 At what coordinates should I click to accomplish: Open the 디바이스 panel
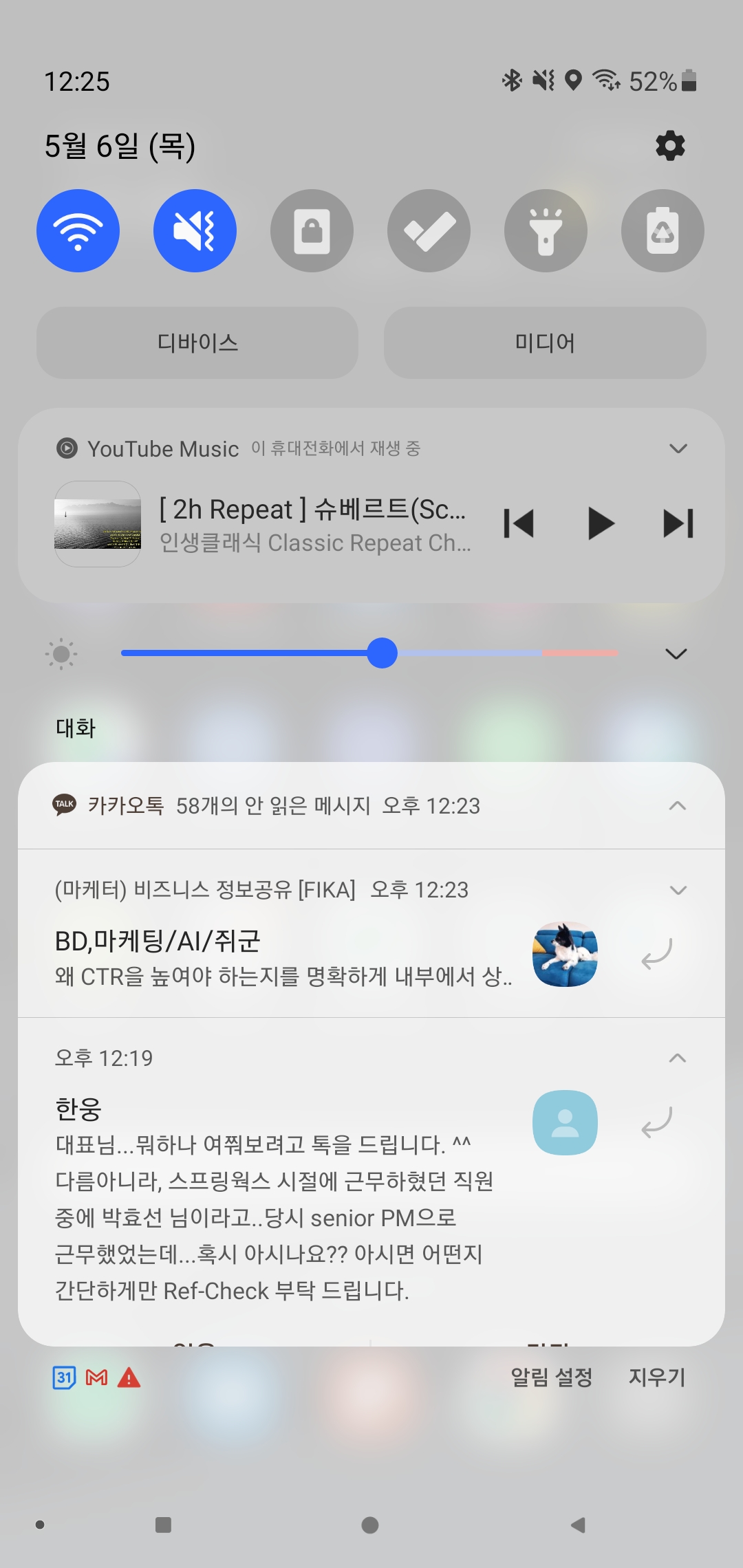[x=197, y=342]
